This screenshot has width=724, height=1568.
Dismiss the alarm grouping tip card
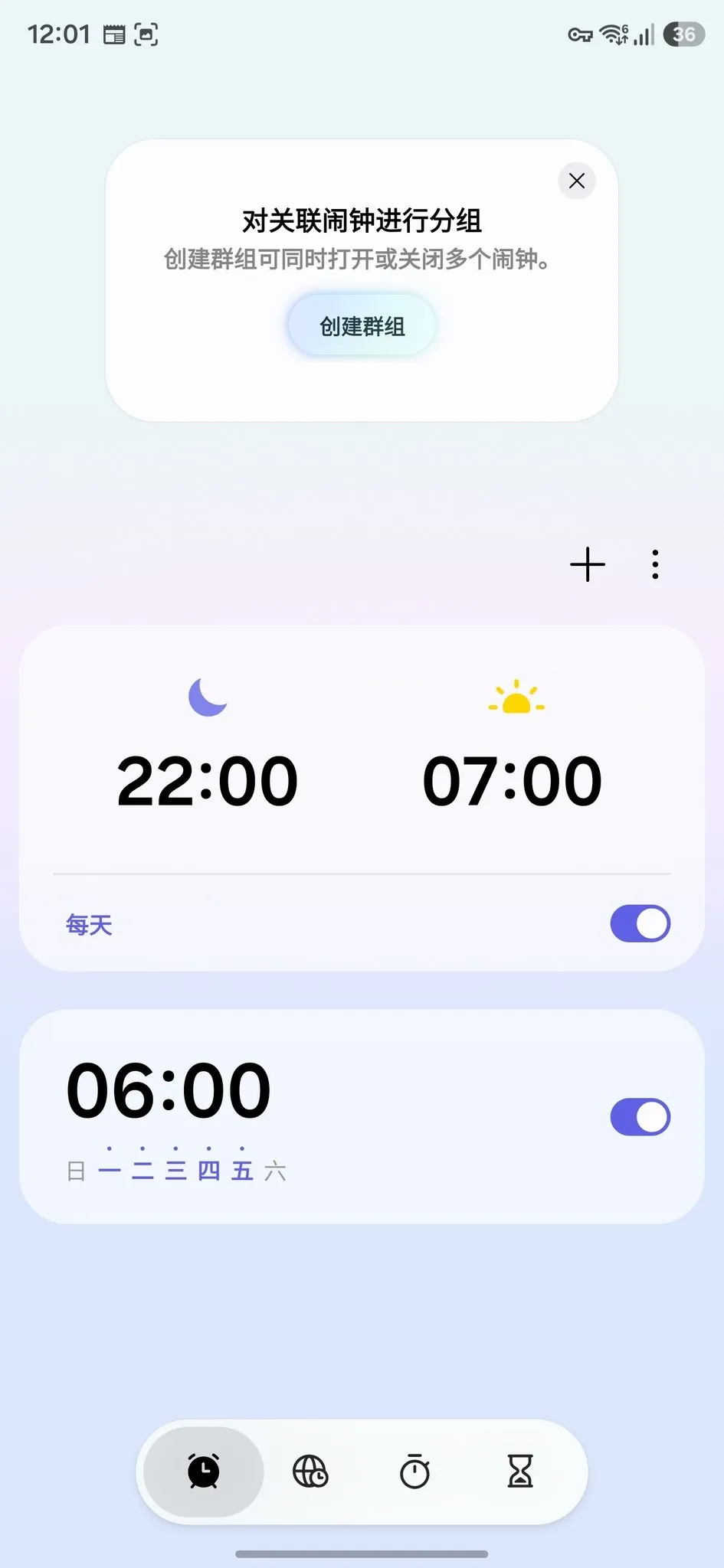pos(577,181)
